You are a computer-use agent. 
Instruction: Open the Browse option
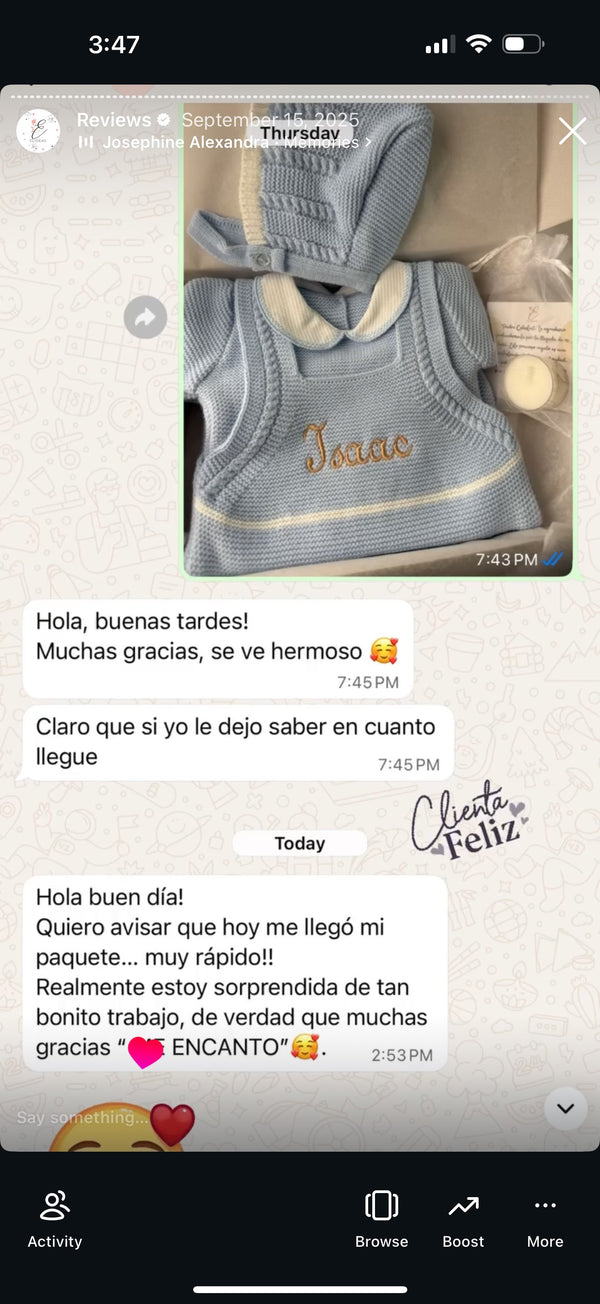381,1219
